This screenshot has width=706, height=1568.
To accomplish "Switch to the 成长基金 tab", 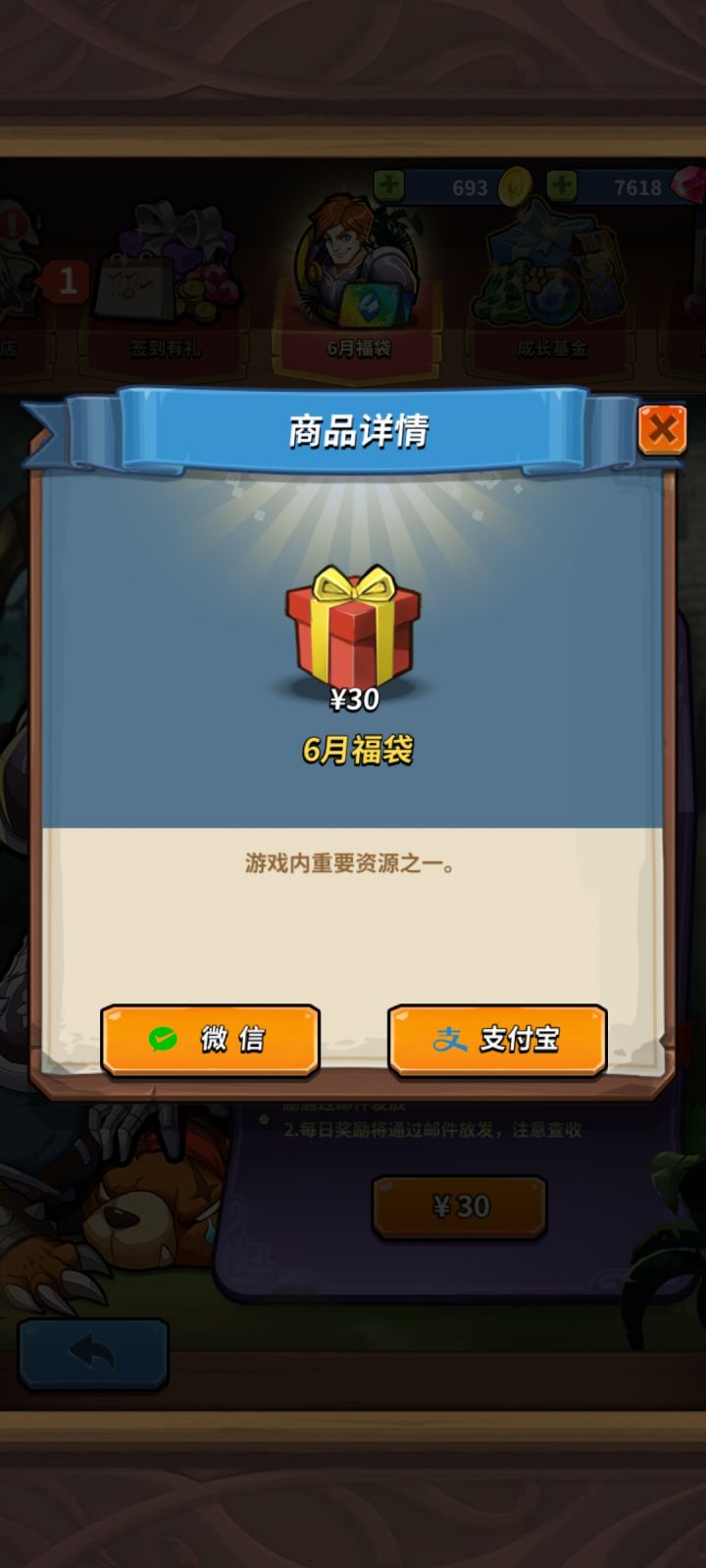I will pos(554,347).
